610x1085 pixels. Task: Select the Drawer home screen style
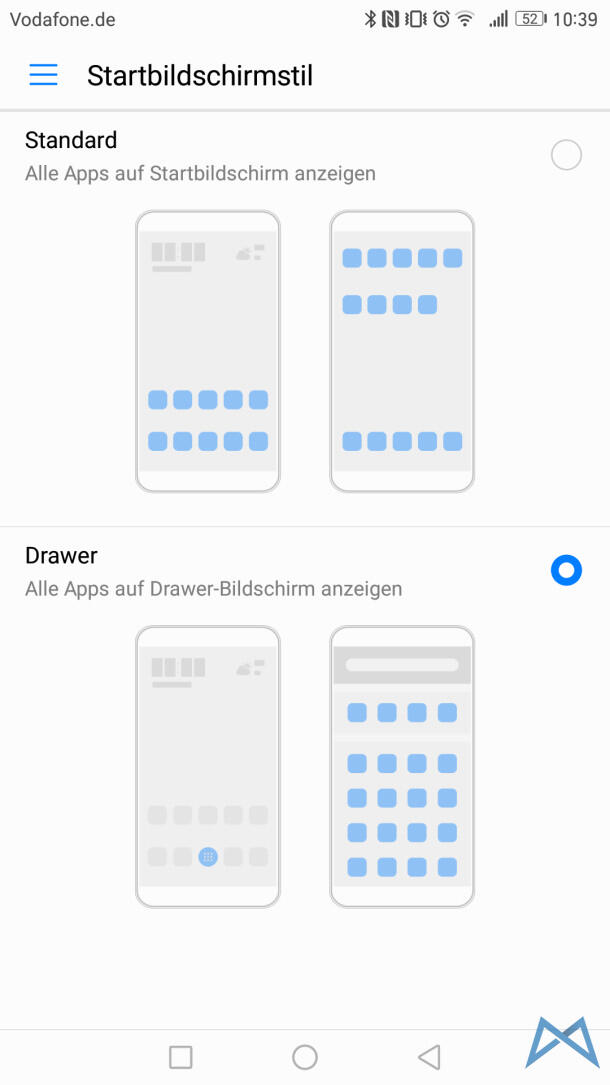point(566,571)
